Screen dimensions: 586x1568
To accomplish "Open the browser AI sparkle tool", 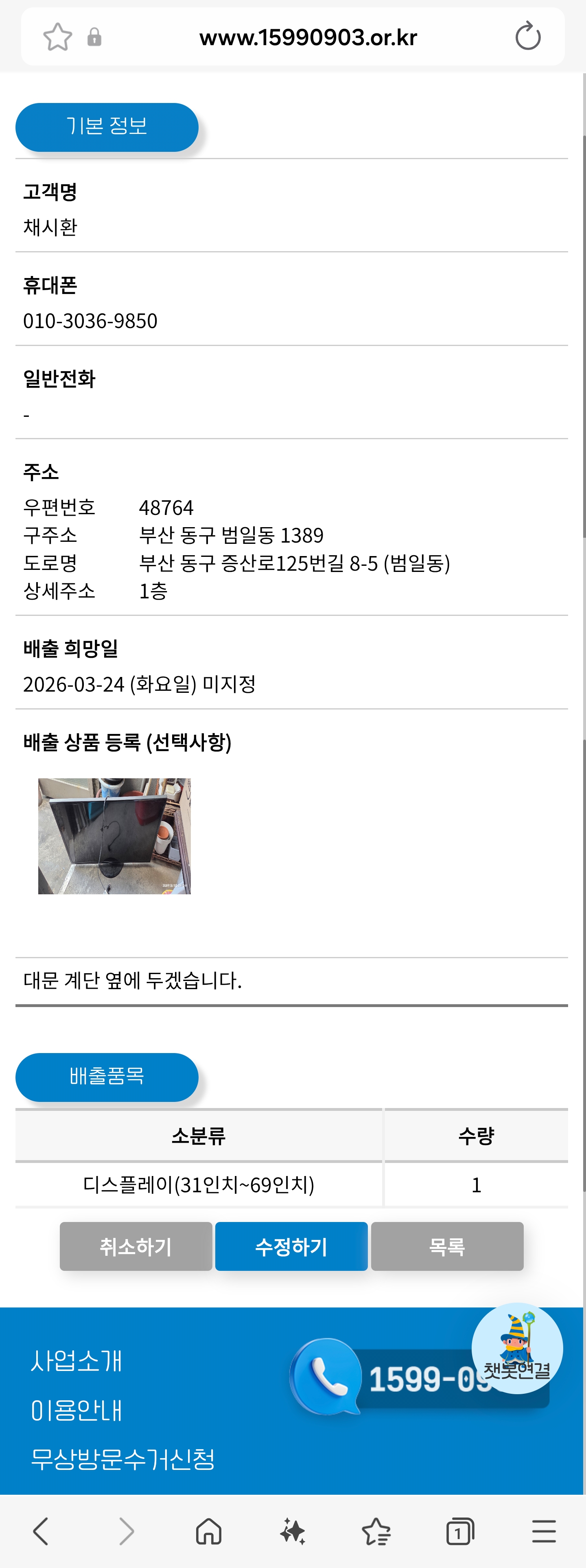I will 293,1531.
